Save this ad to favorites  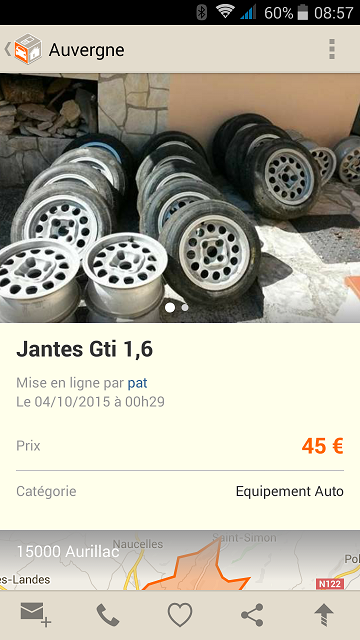(x=180, y=615)
